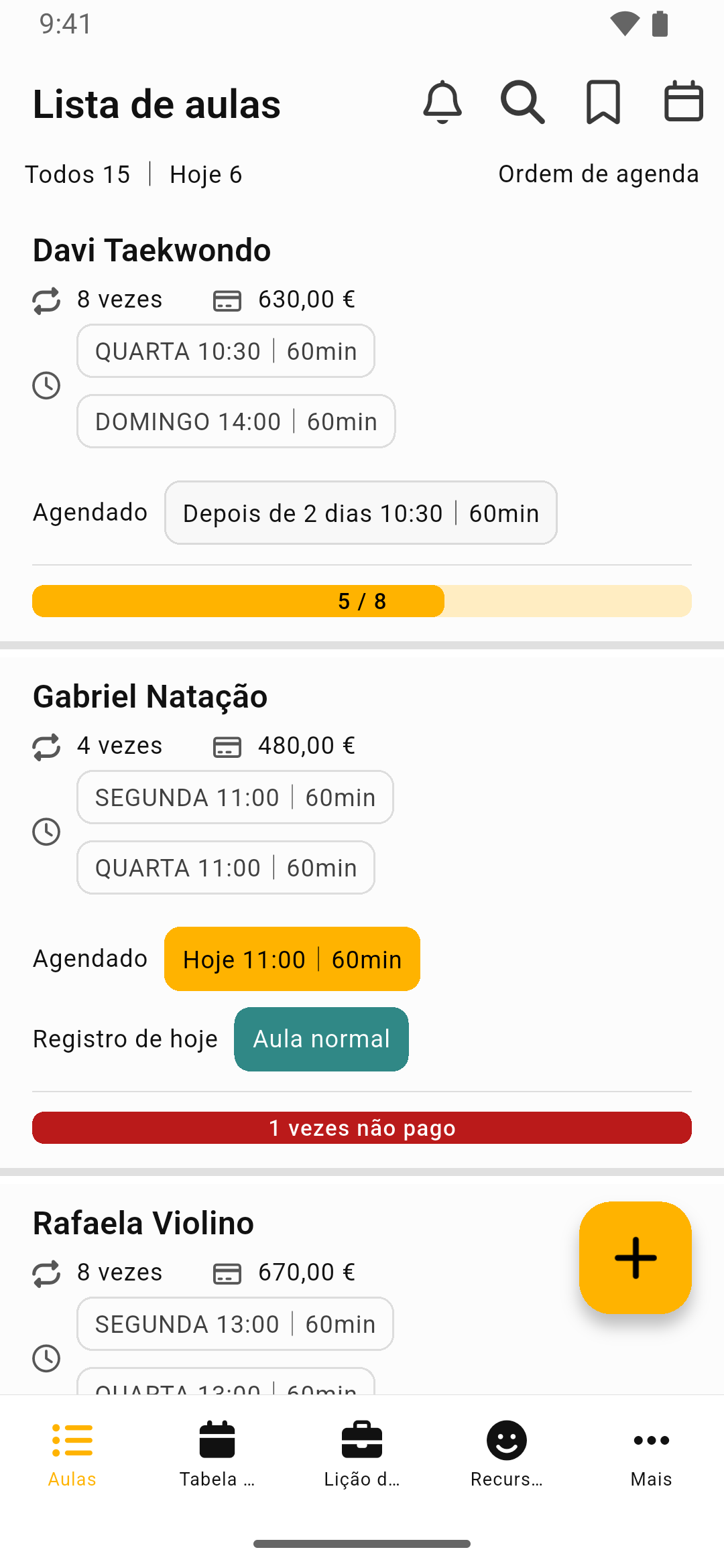Screen dimensions: 724x1568
Task: Open search from the top bar
Action: (x=523, y=103)
